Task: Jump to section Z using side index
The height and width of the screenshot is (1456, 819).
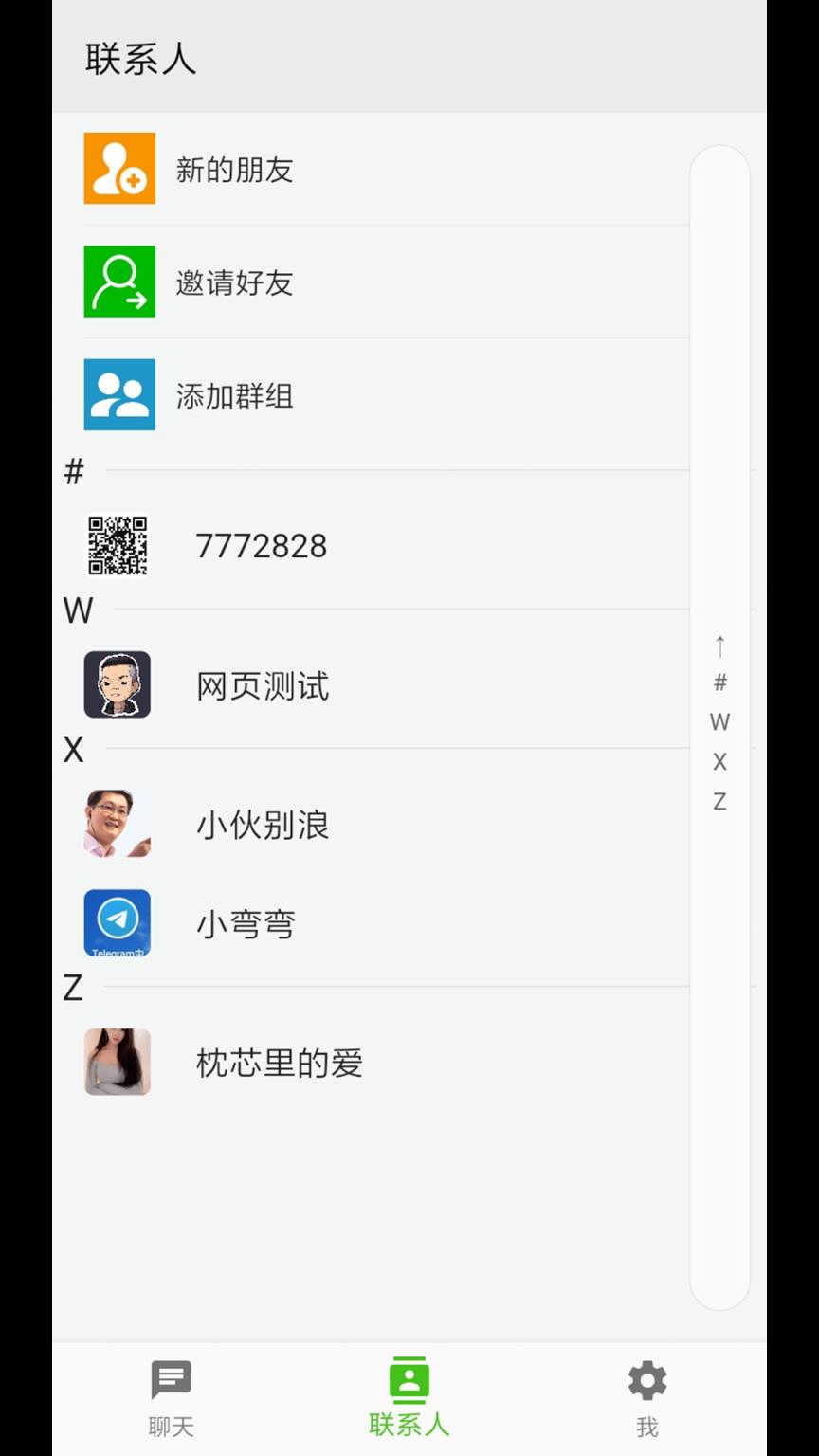Action: coord(719,802)
